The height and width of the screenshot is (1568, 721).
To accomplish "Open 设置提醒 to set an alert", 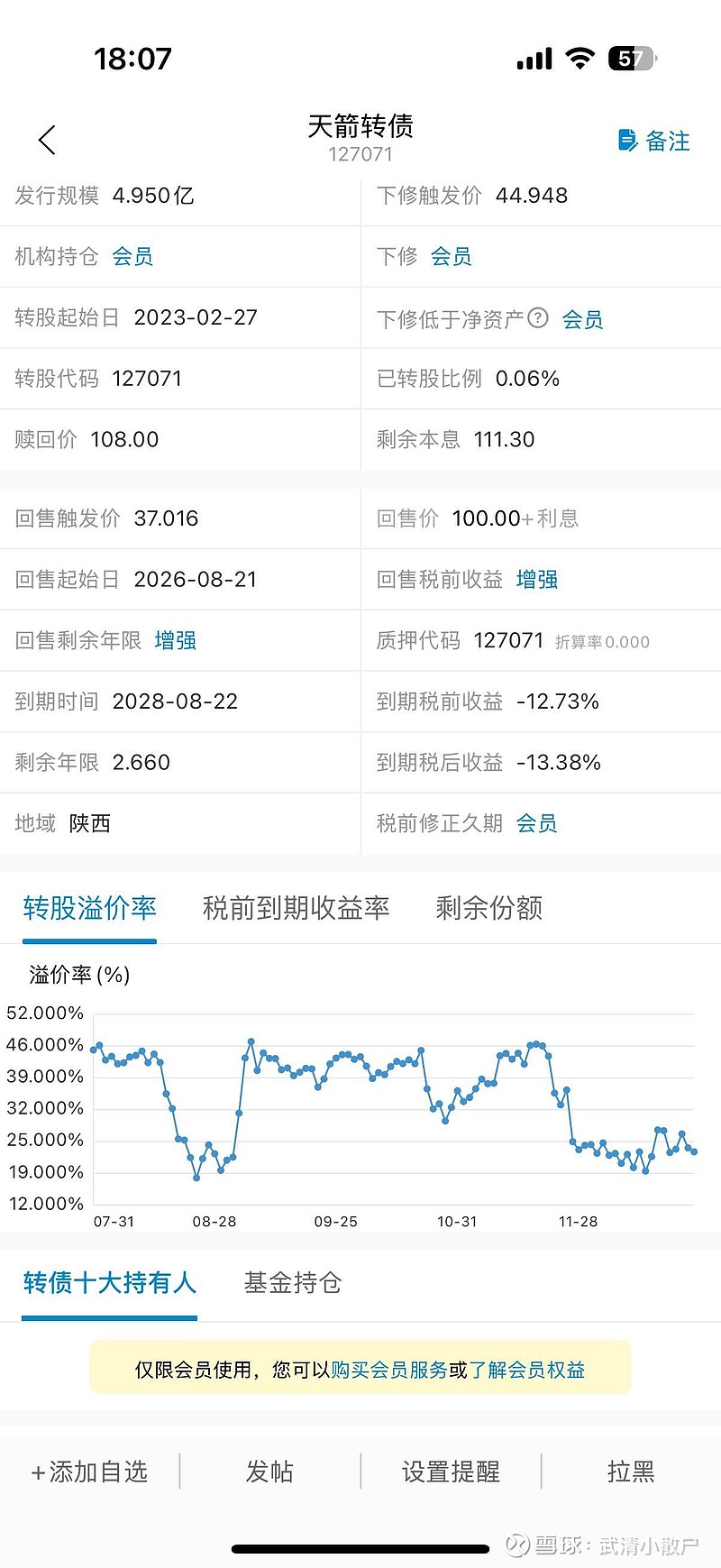I will coord(451,1472).
